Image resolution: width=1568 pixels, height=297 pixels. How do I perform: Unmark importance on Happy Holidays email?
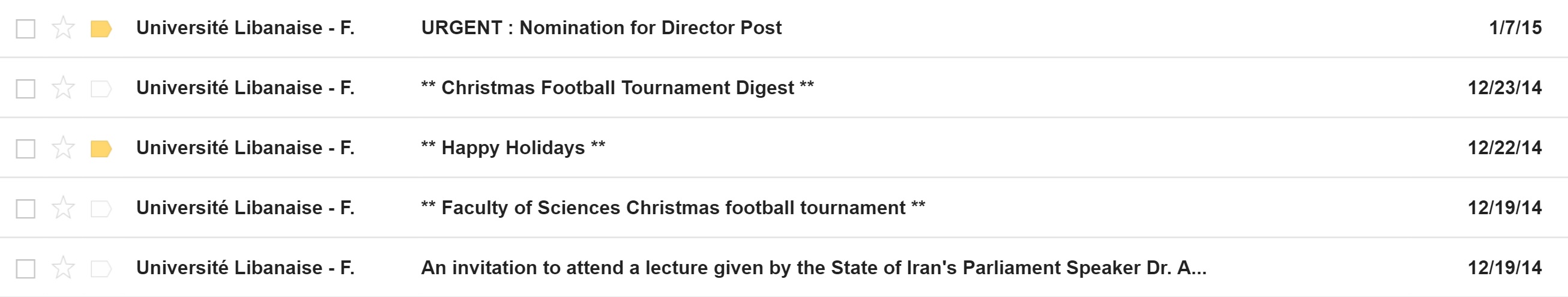pyautogui.click(x=100, y=149)
